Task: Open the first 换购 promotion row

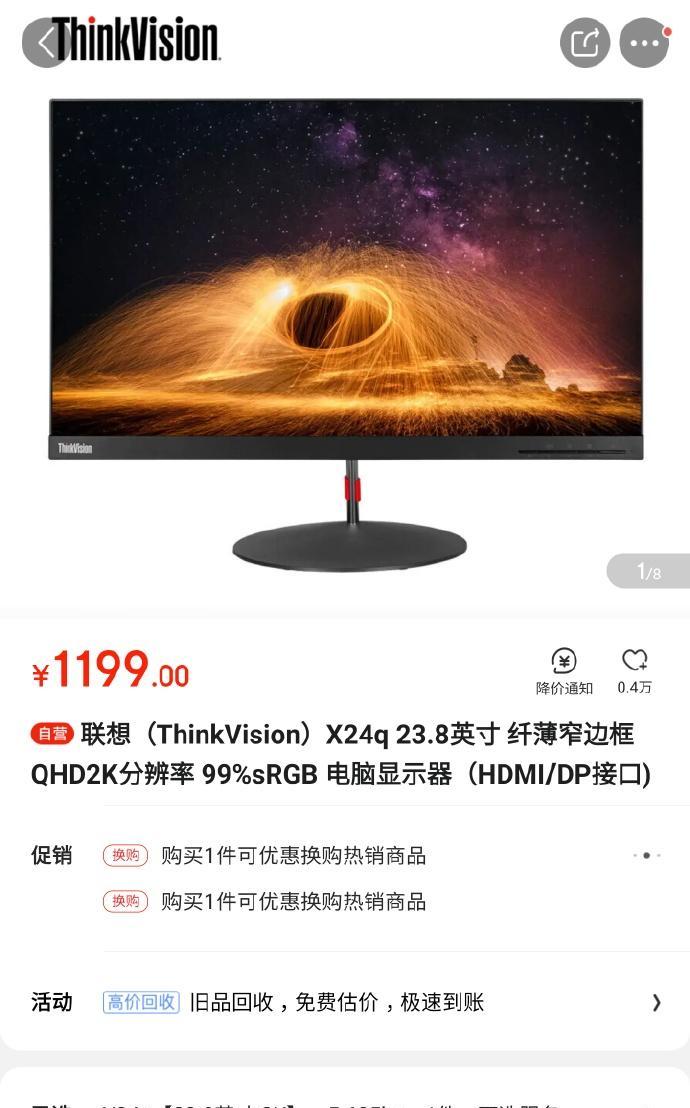Action: (x=264, y=855)
